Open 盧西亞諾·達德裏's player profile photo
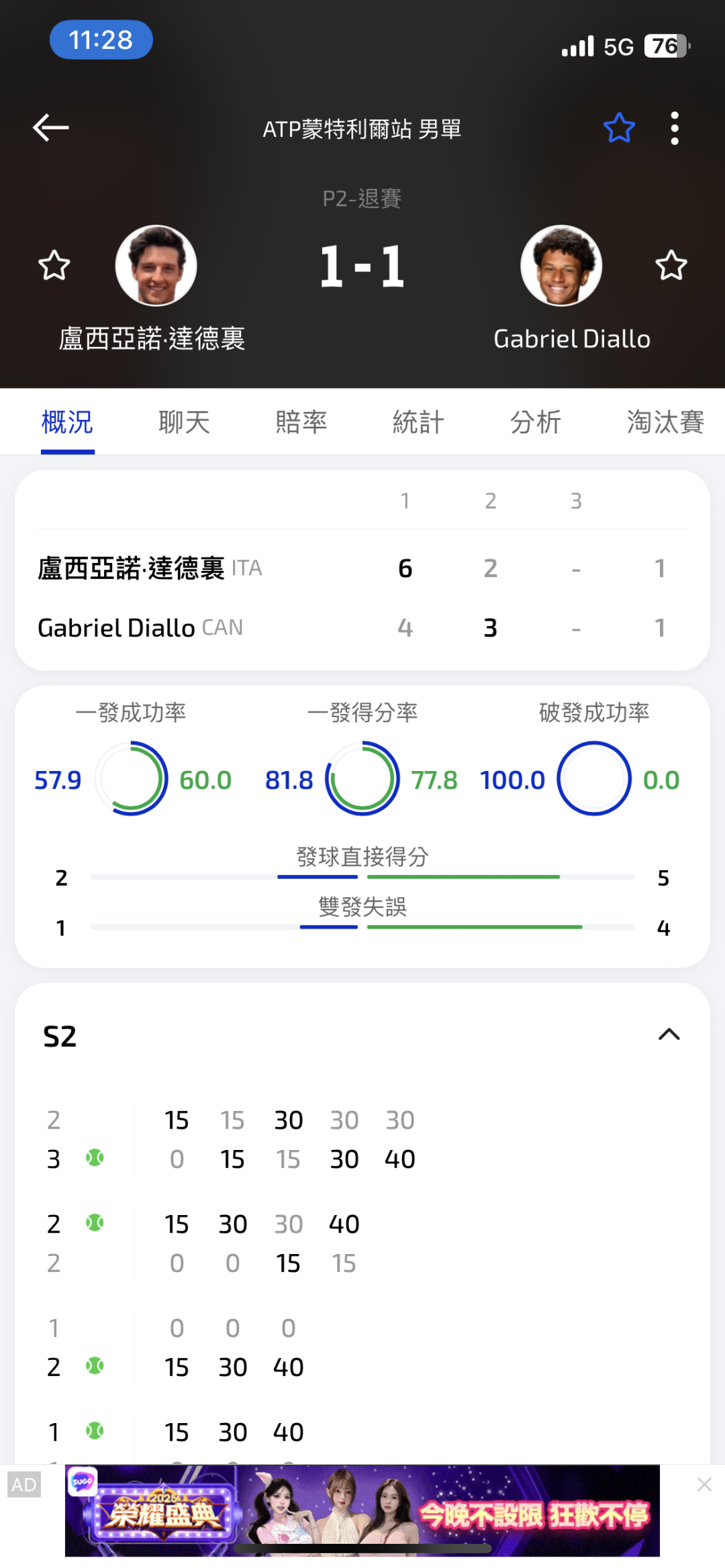The height and width of the screenshot is (1568, 725). (x=156, y=266)
